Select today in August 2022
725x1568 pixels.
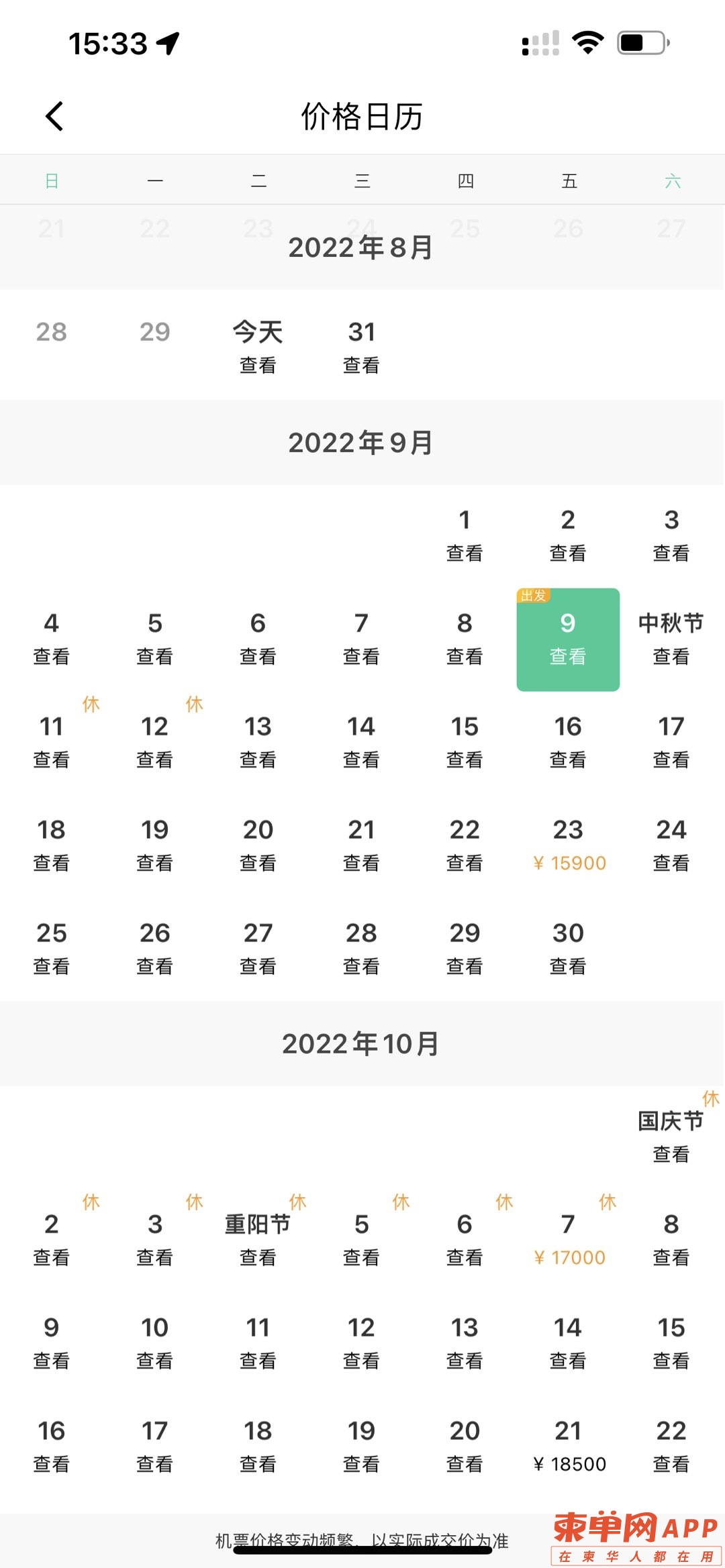pyautogui.click(x=258, y=346)
